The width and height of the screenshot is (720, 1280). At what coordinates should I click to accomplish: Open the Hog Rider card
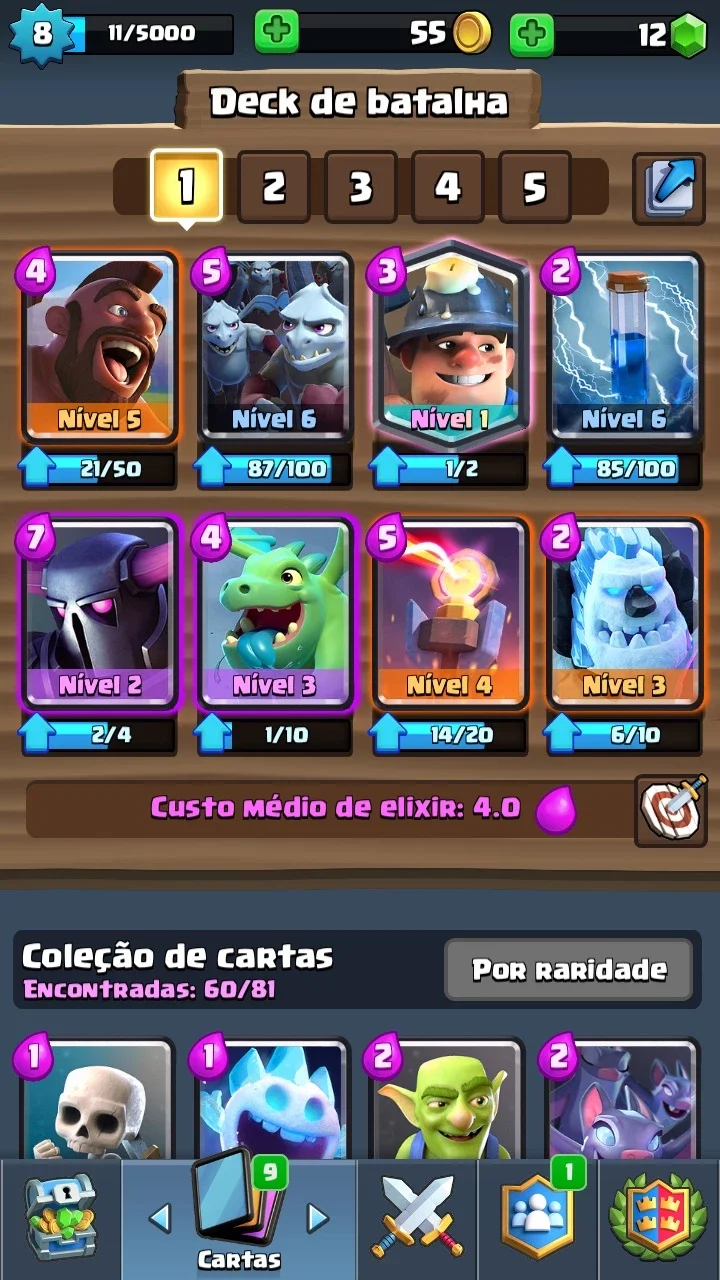pyautogui.click(x=99, y=347)
